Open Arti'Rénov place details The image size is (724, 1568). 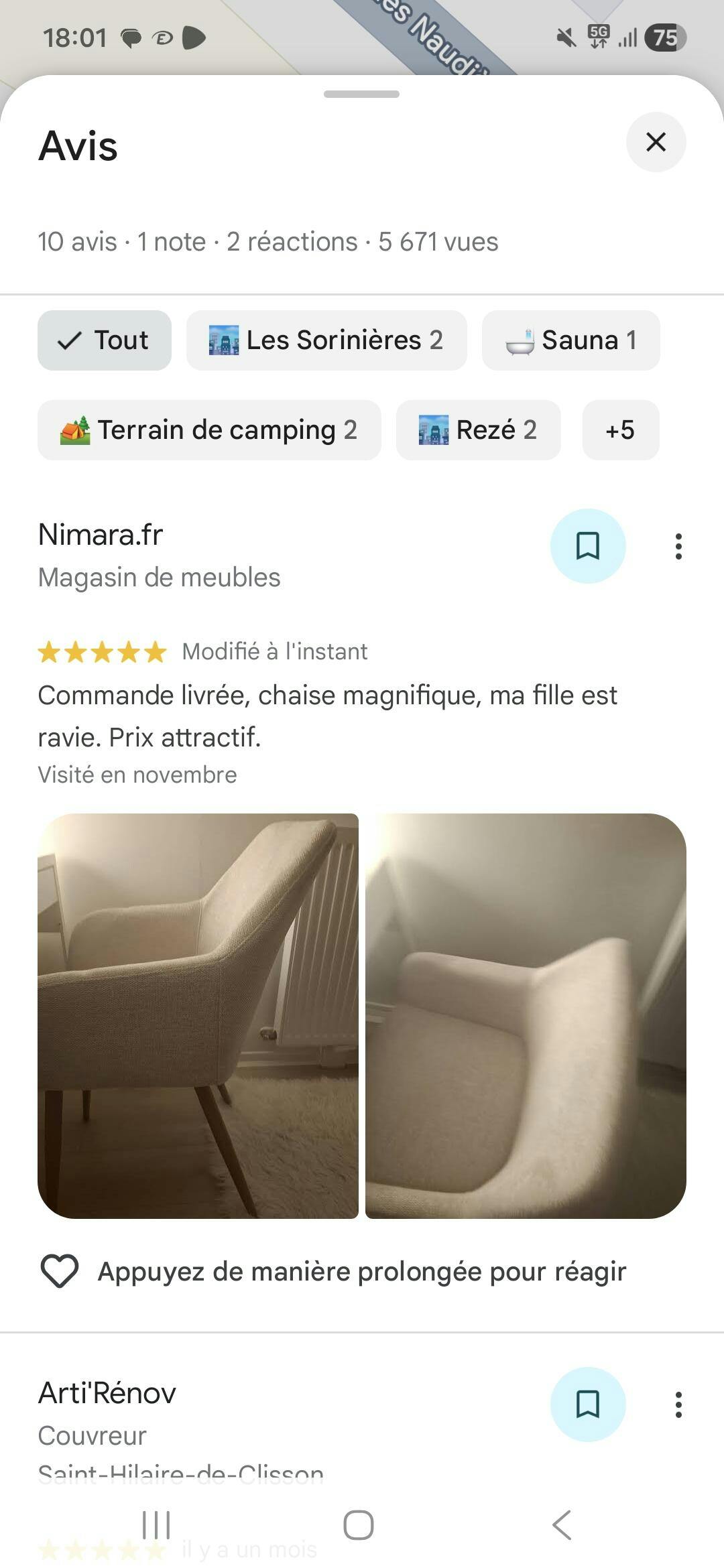(107, 1392)
